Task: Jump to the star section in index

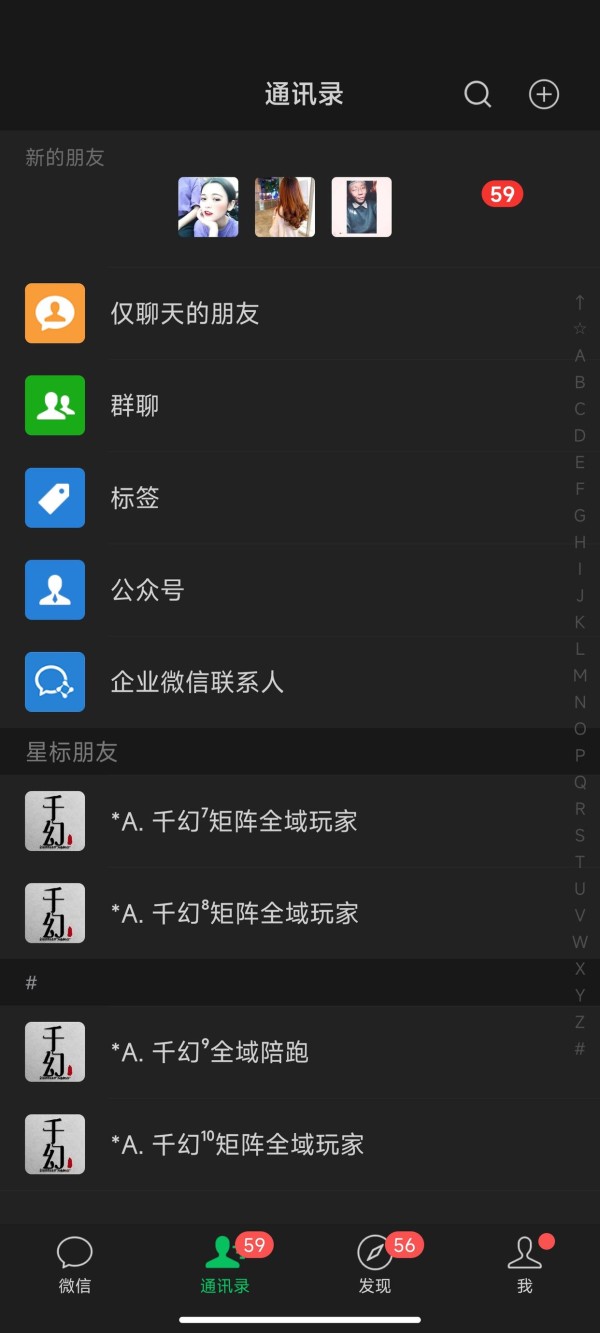Action: click(x=580, y=329)
